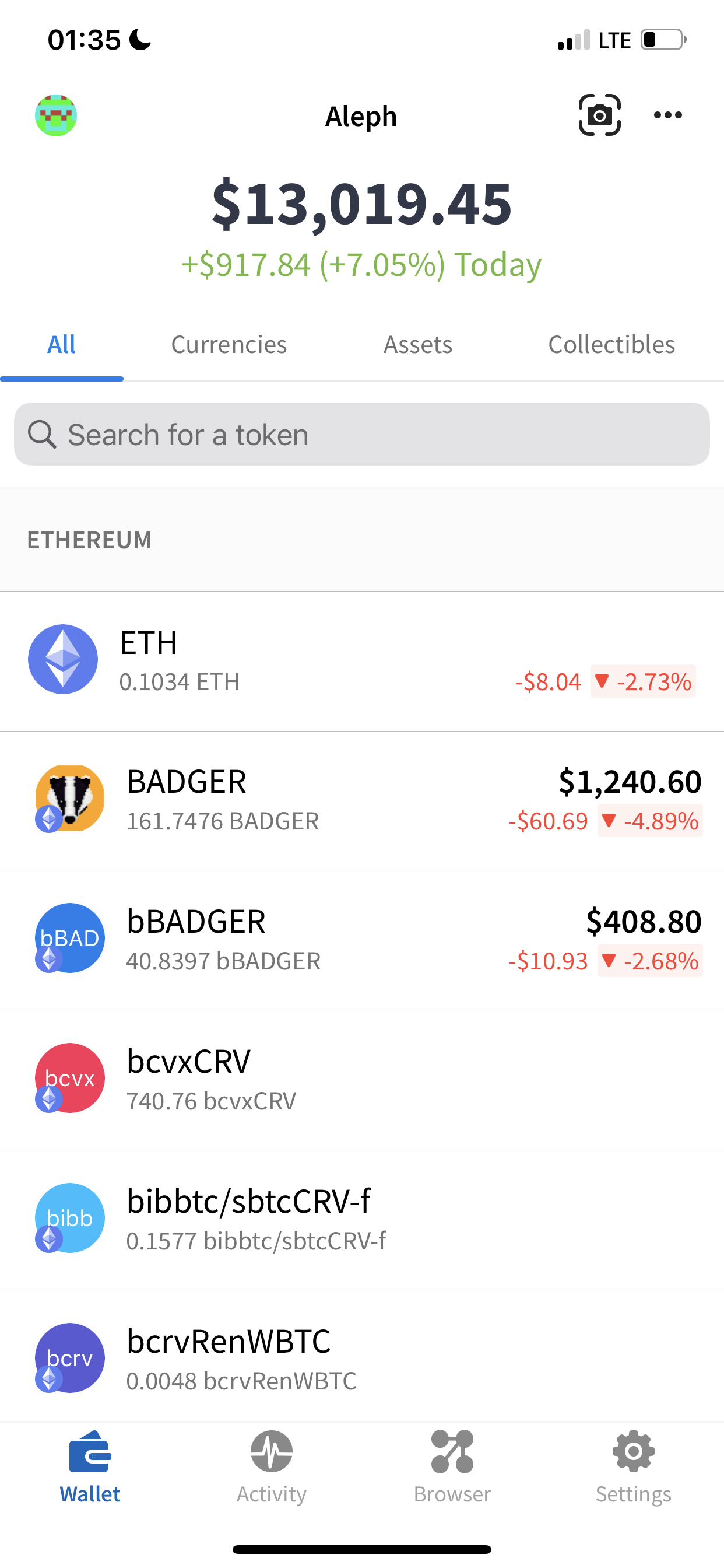Open the bibbtc/sbtcCRV-f token row
The width and height of the screenshot is (724, 1568).
362,1220
